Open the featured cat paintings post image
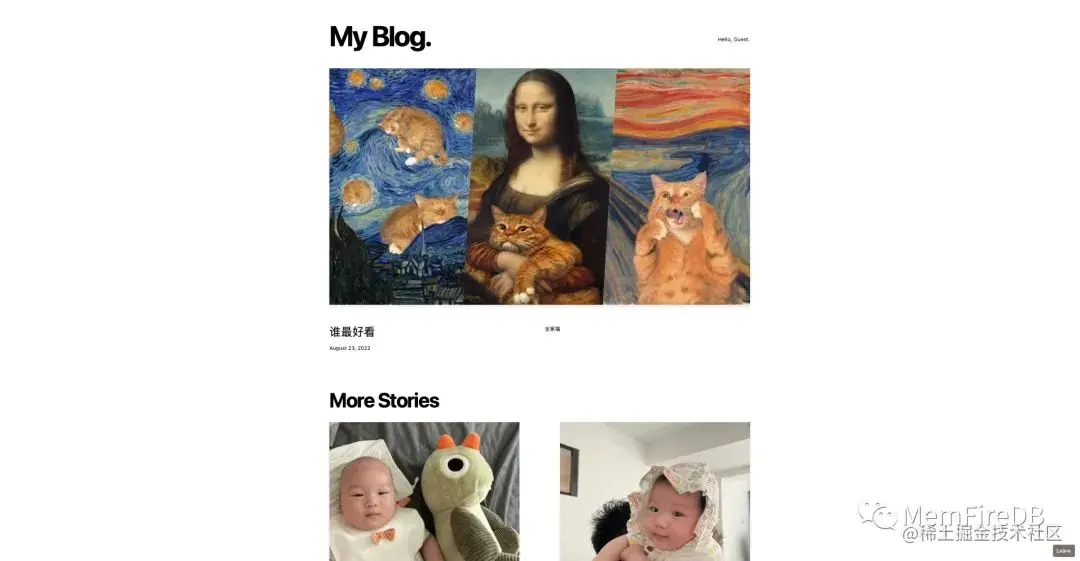 click(539, 186)
